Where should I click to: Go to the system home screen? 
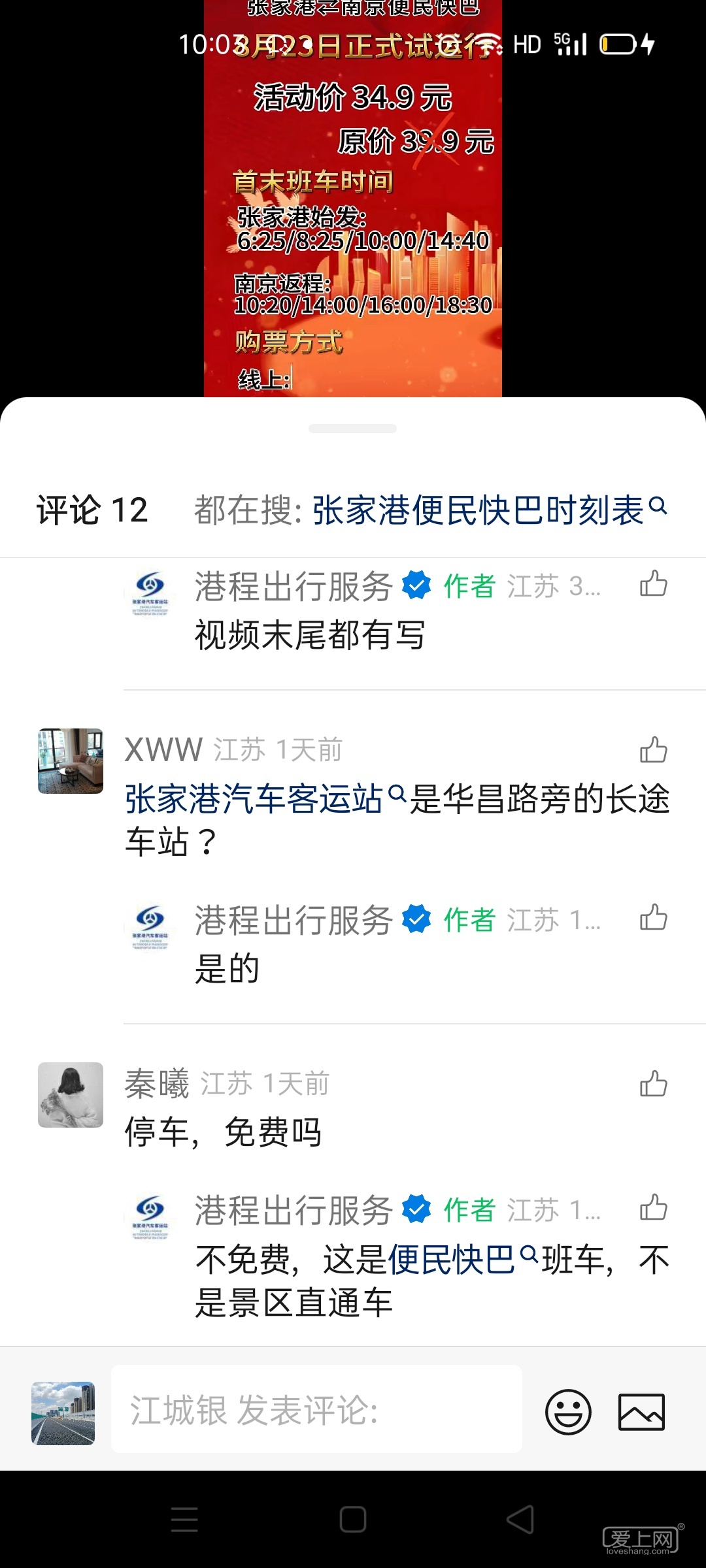(x=353, y=1519)
